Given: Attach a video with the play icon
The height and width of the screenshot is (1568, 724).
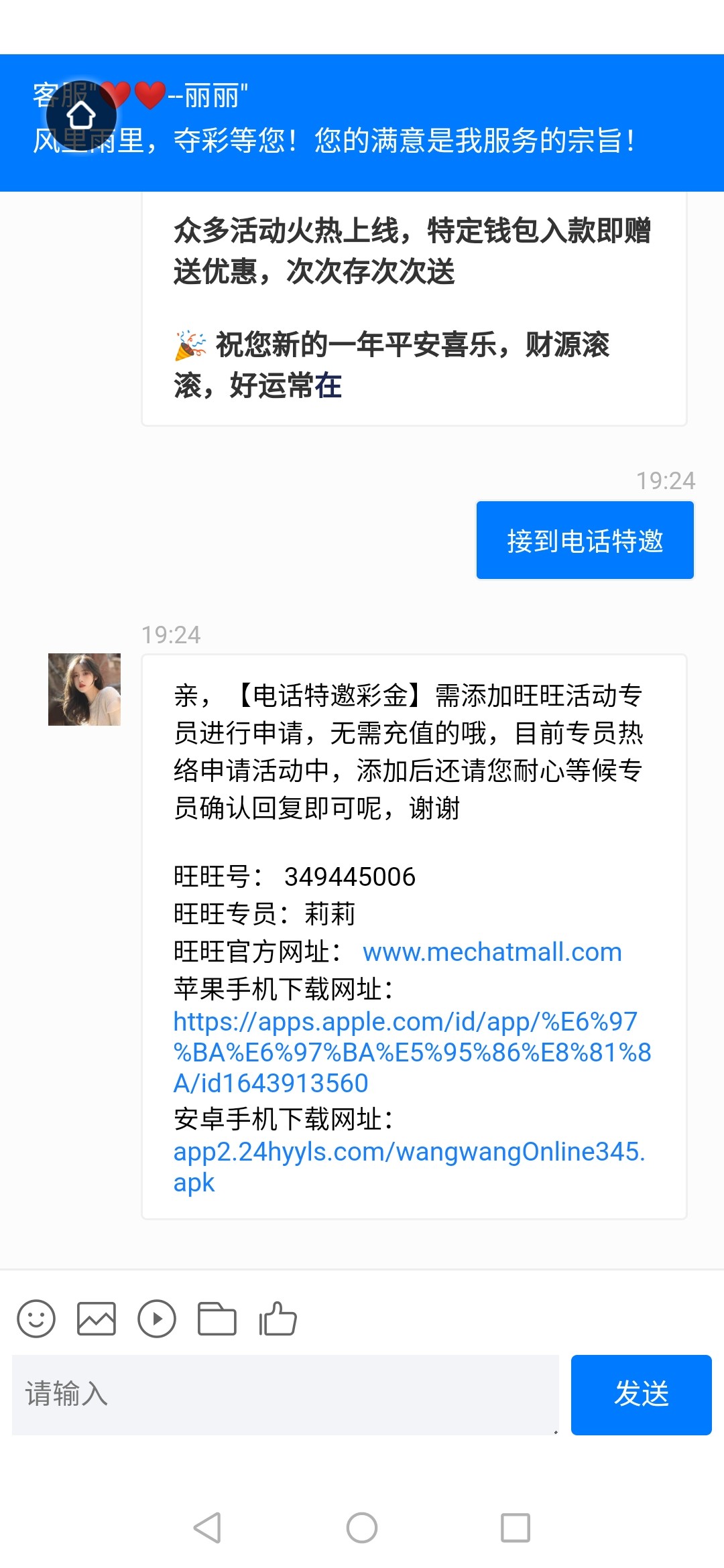Looking at the screenshot, I should tap(157, 1319).
